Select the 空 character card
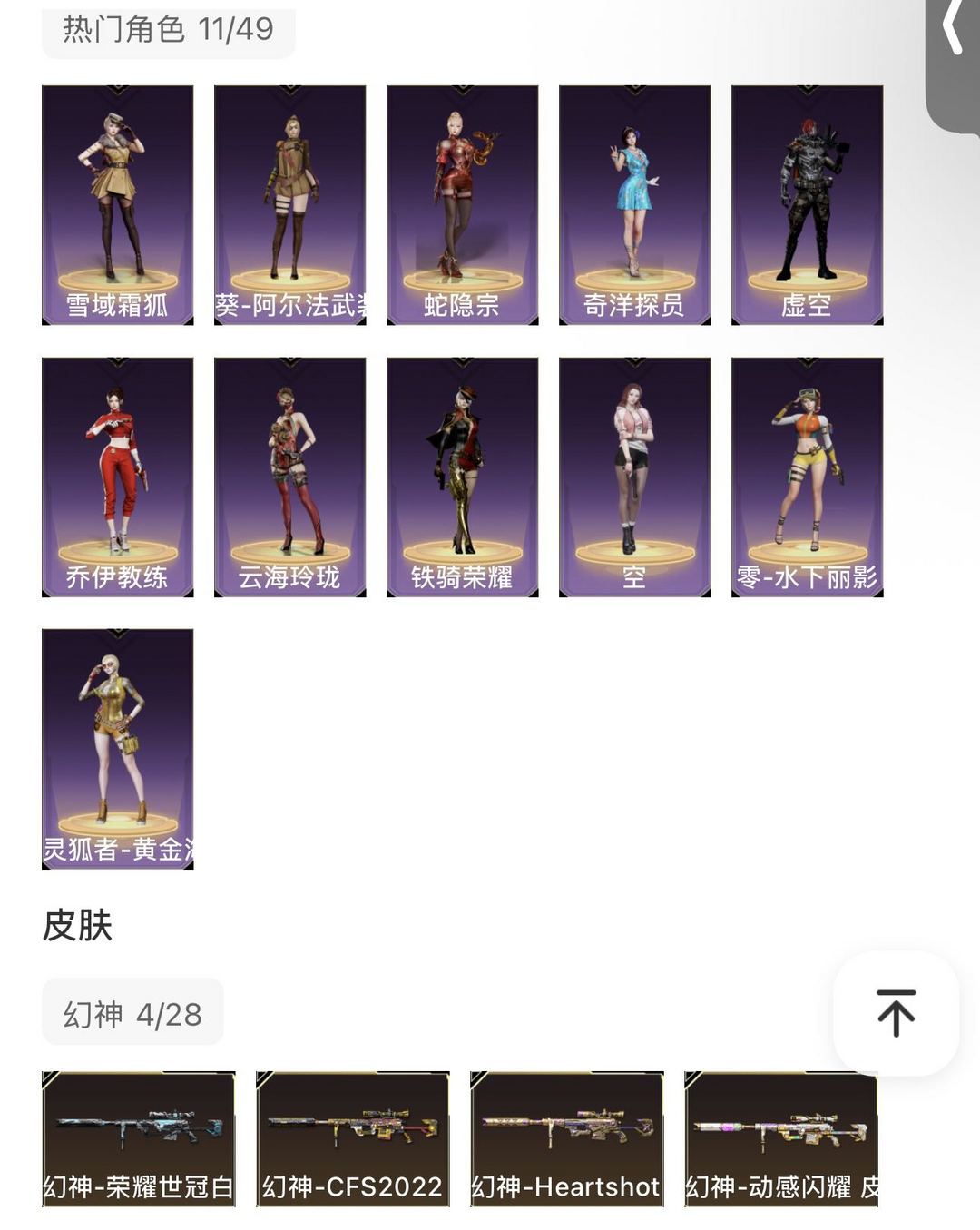980x1230 pixels. [x=635, y=477]
